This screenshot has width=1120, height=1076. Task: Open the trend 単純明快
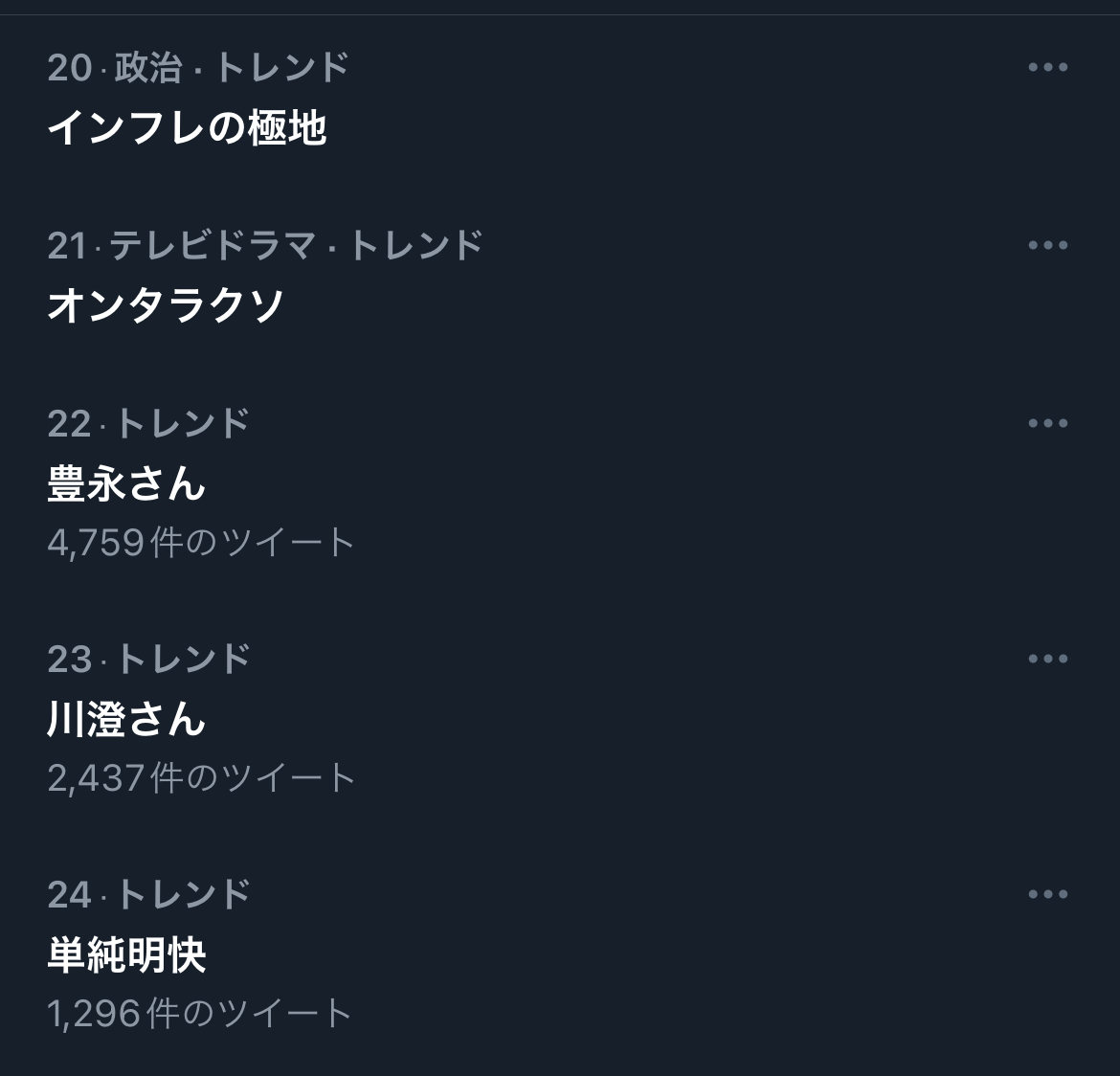click(127, 954)
